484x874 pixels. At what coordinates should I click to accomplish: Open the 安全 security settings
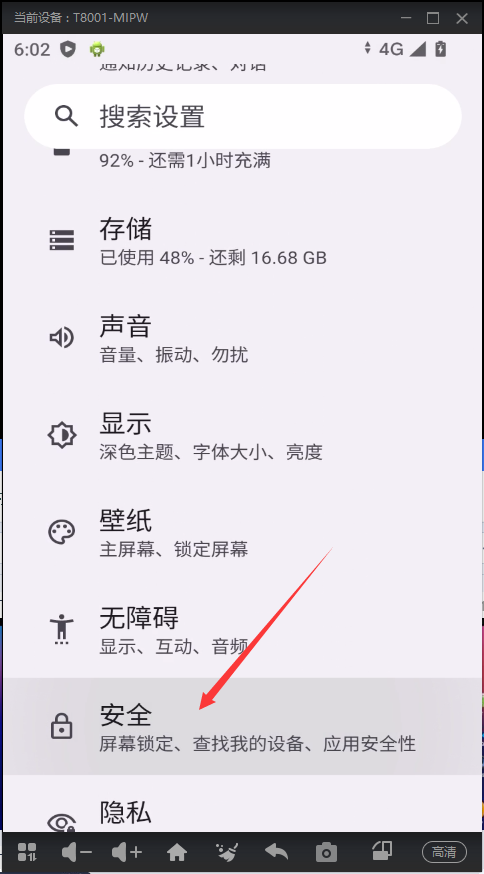[x=242, y=726]
